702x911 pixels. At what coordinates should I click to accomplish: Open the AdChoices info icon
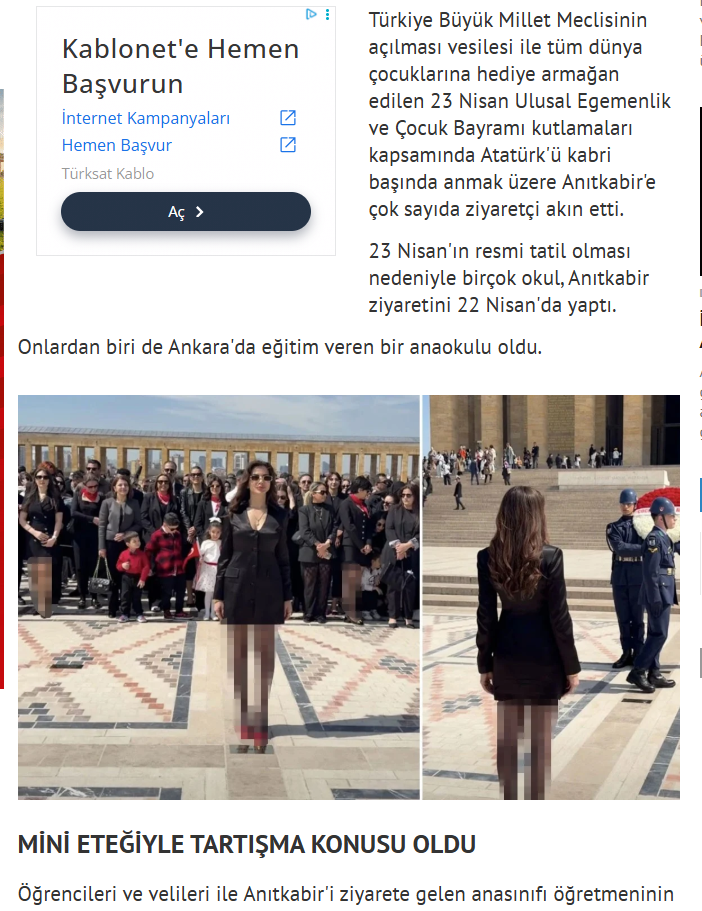pyautogui.click(x=311, y=14)
